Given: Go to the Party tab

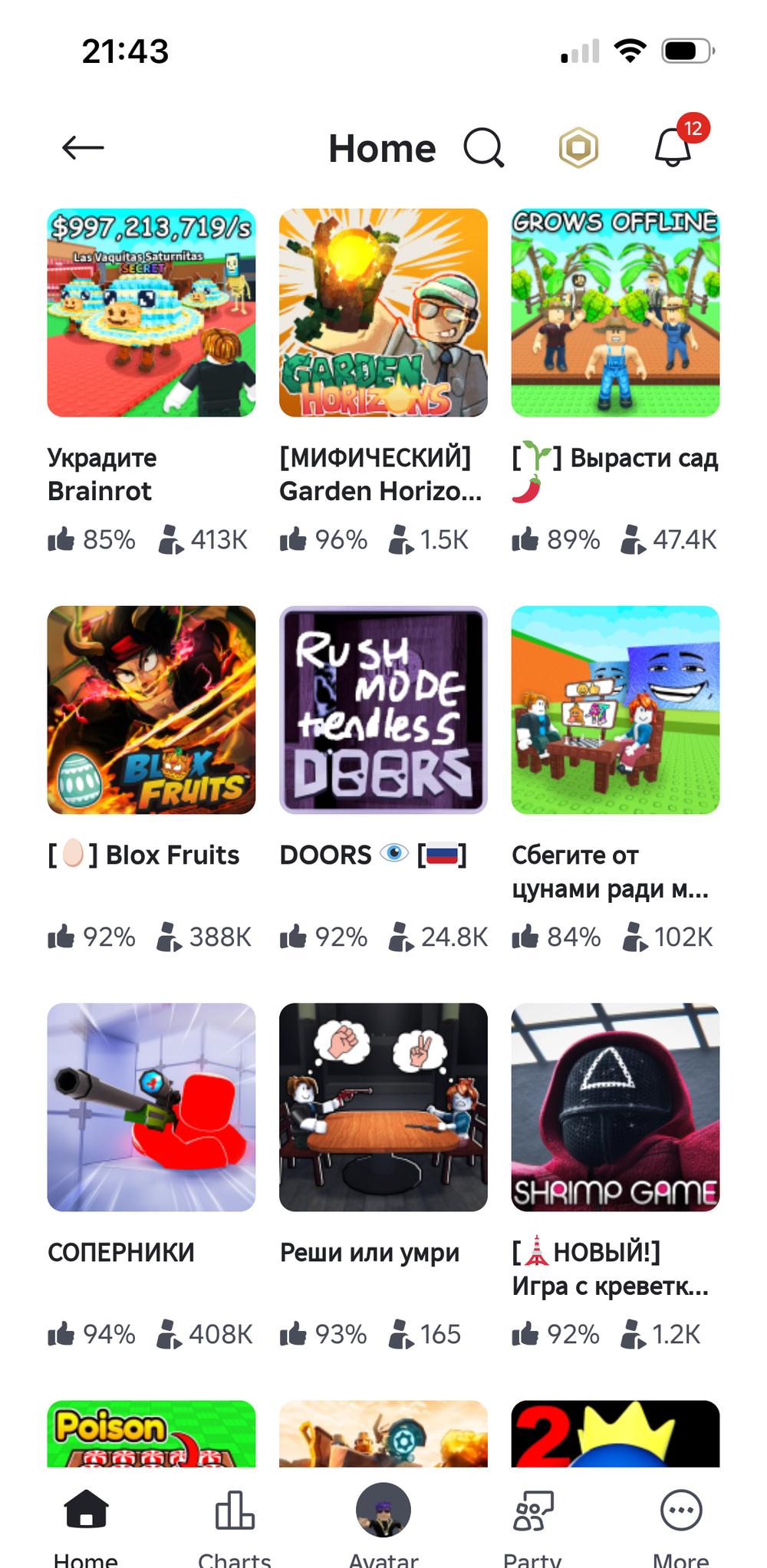Looking at the screenshot, I should [x=532, y=1523].
